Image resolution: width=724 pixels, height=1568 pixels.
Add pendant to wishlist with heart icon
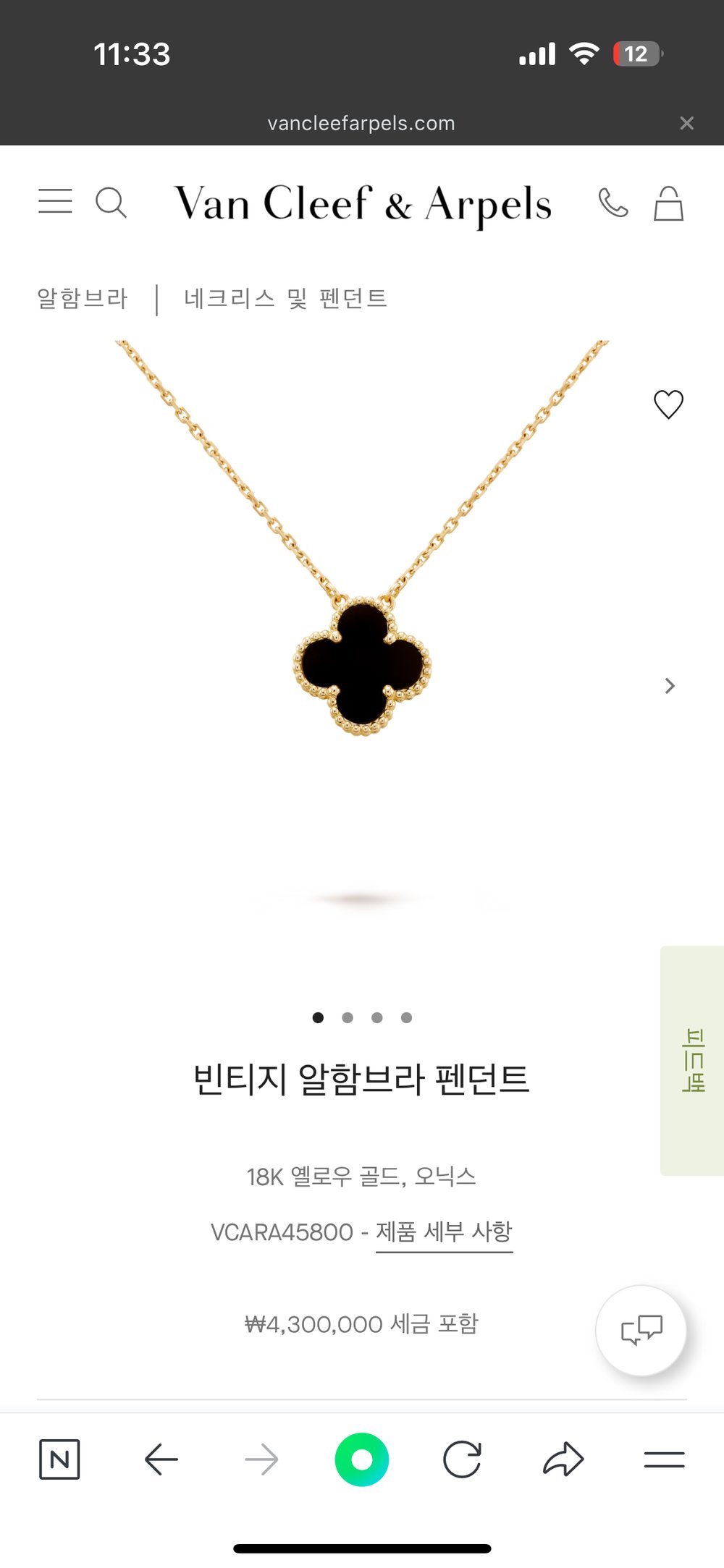[668, 404]
